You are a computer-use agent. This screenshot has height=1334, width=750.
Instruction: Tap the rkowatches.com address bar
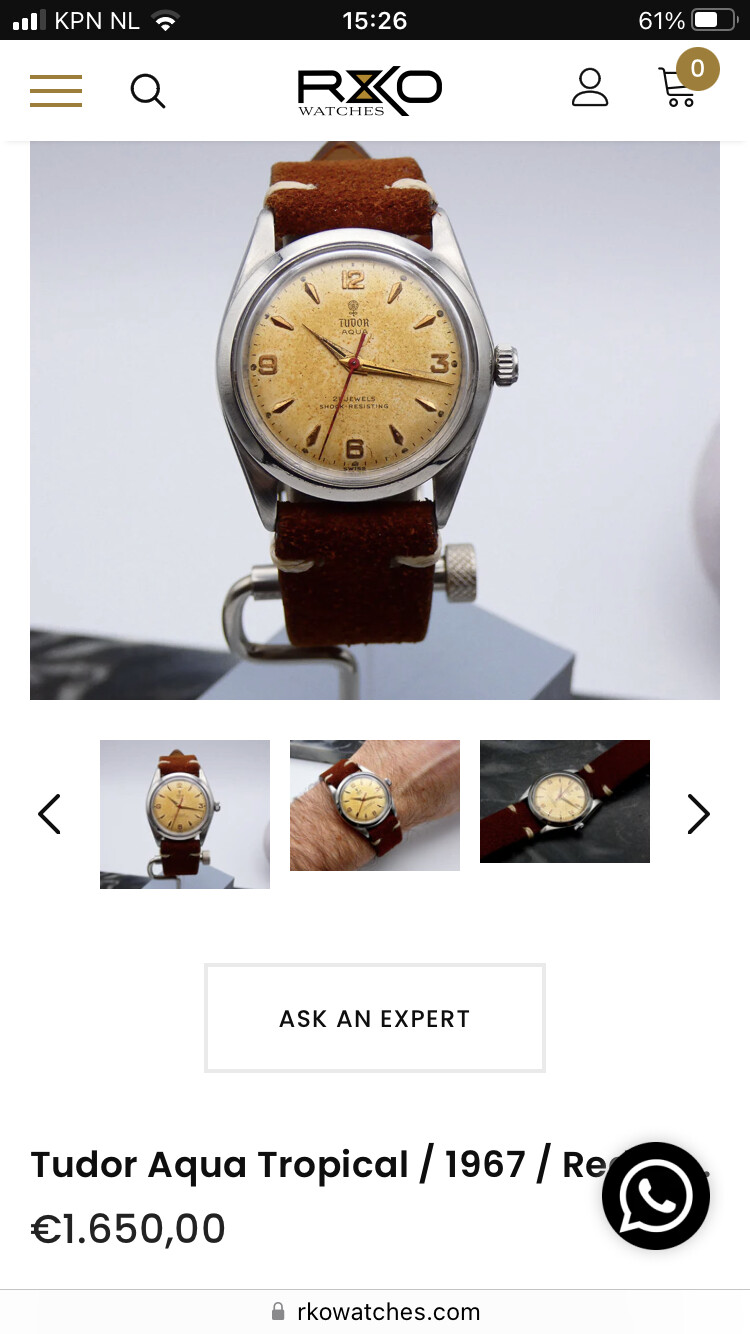click(375, 1312)
